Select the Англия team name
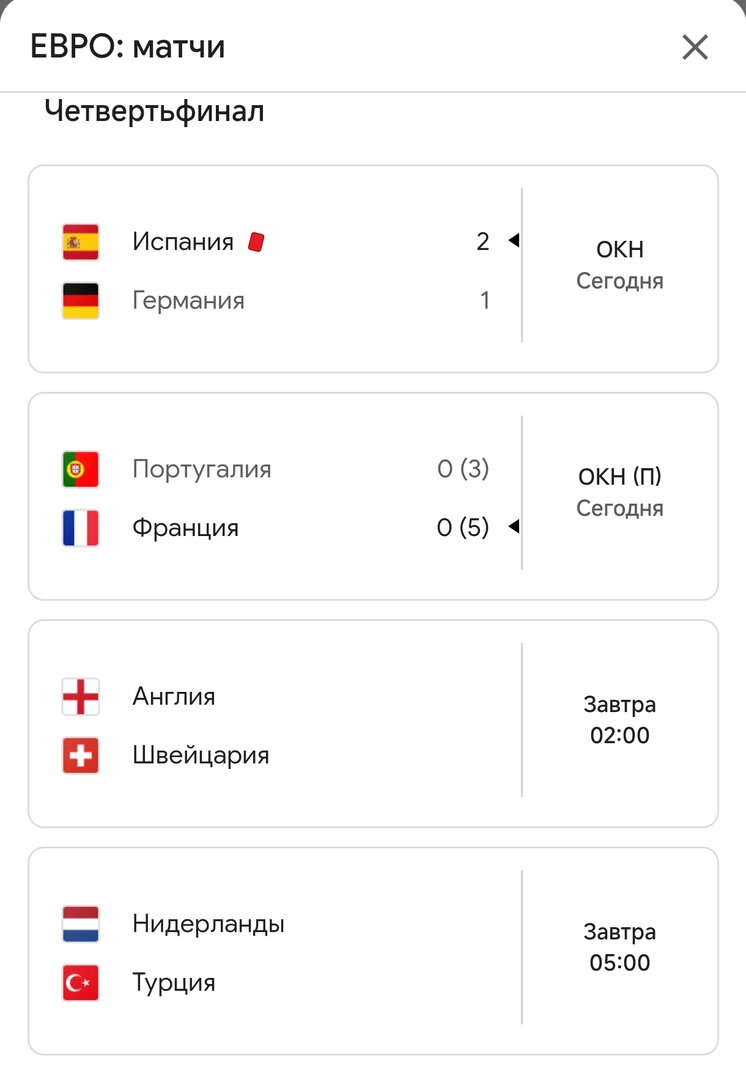The image size is (746, 1080). pos(174,697)
